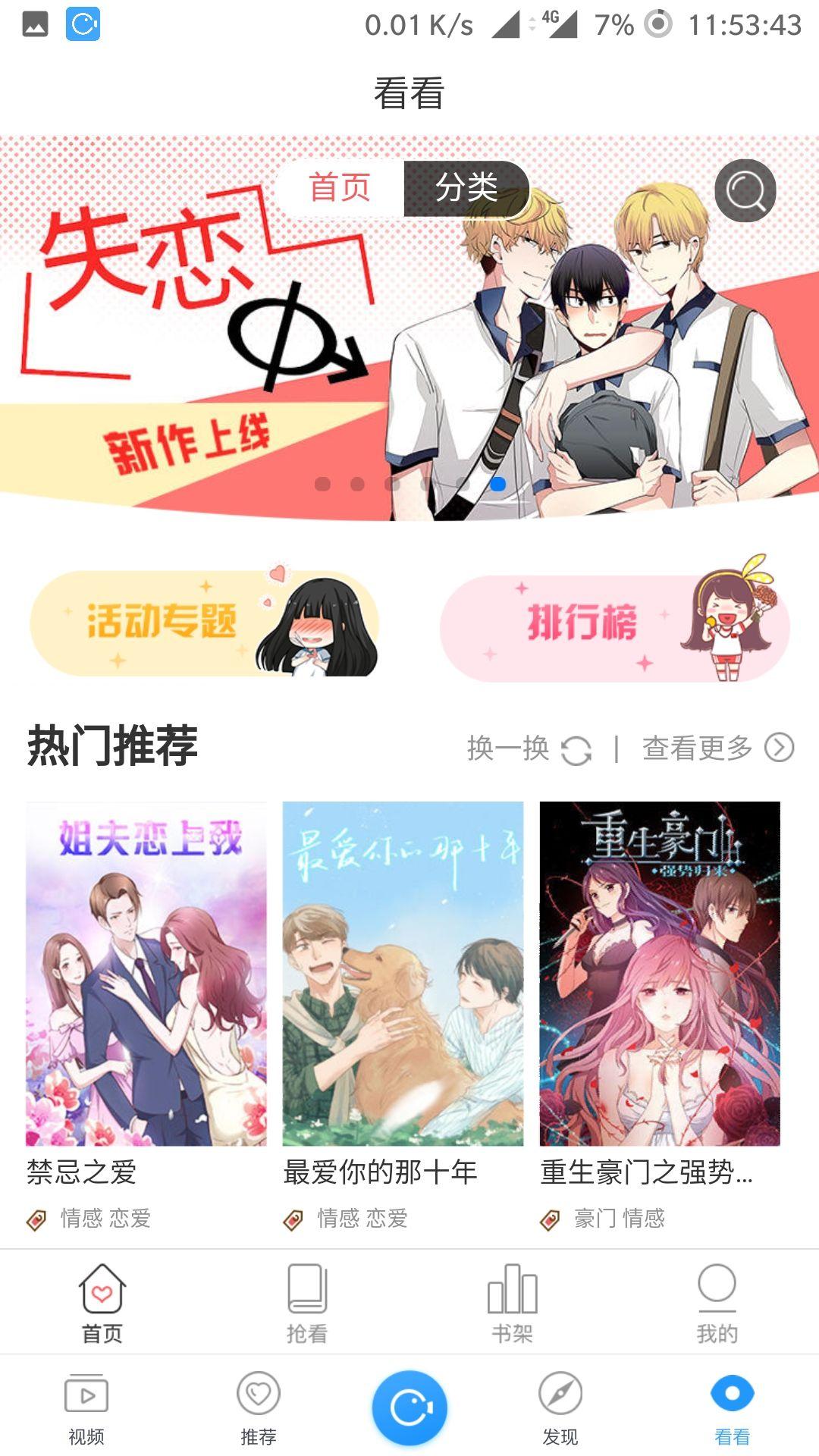Tap 查看更多 to view more
This screenshot has width=819, height=1456.
(x=717, y=748)
